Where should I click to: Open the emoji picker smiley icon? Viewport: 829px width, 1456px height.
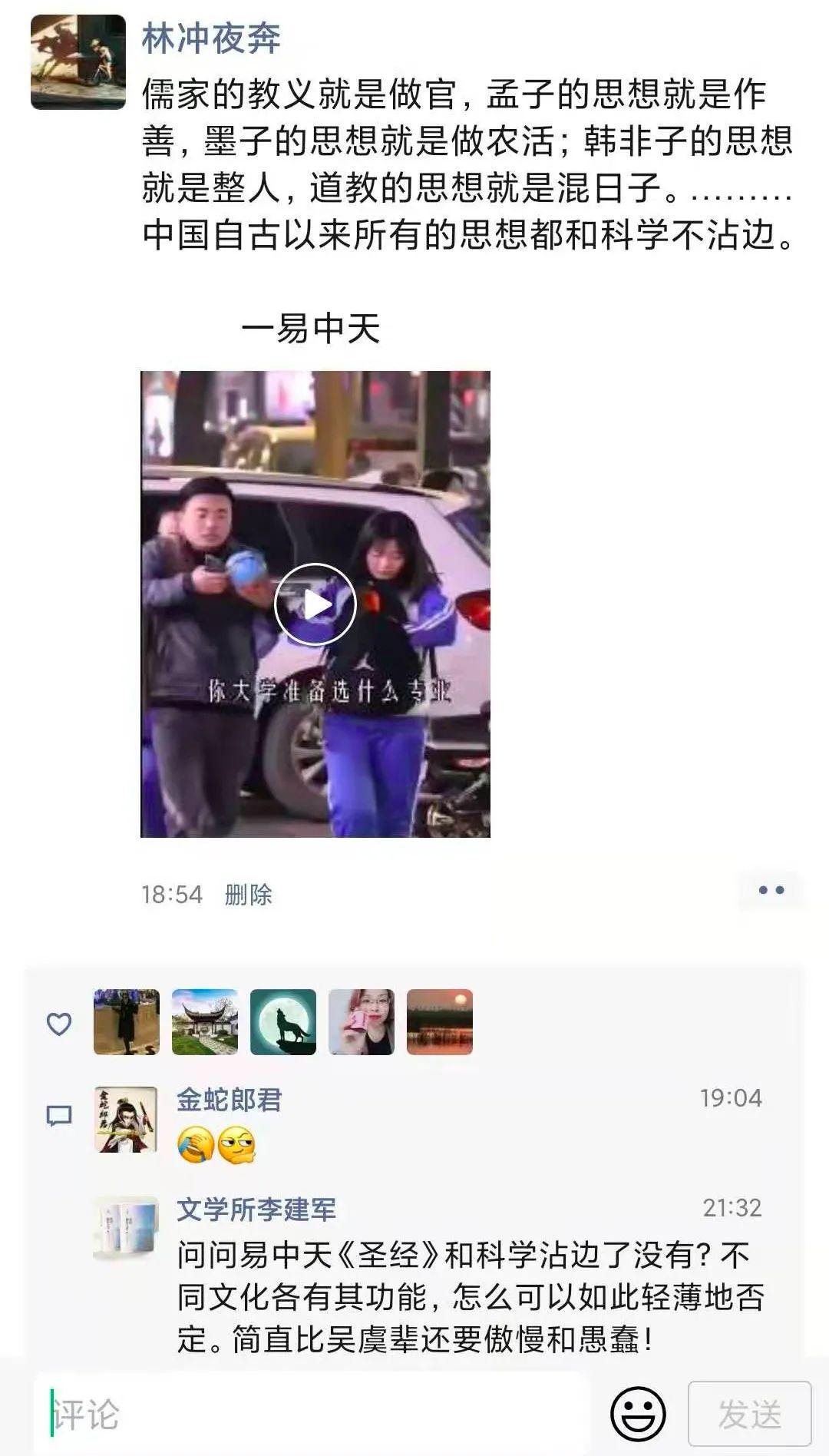coord(638,1414)
